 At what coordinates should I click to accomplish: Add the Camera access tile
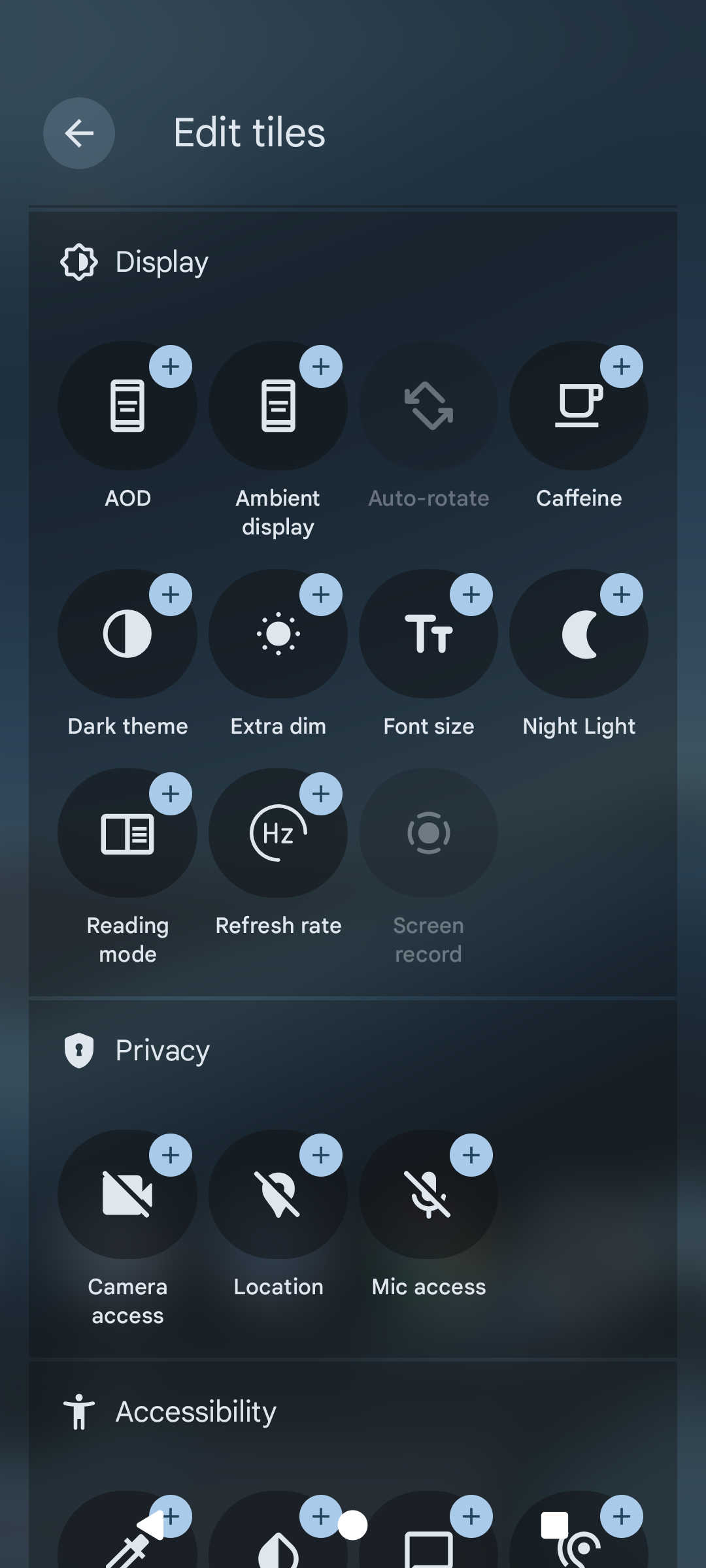tap(171, 1155)
